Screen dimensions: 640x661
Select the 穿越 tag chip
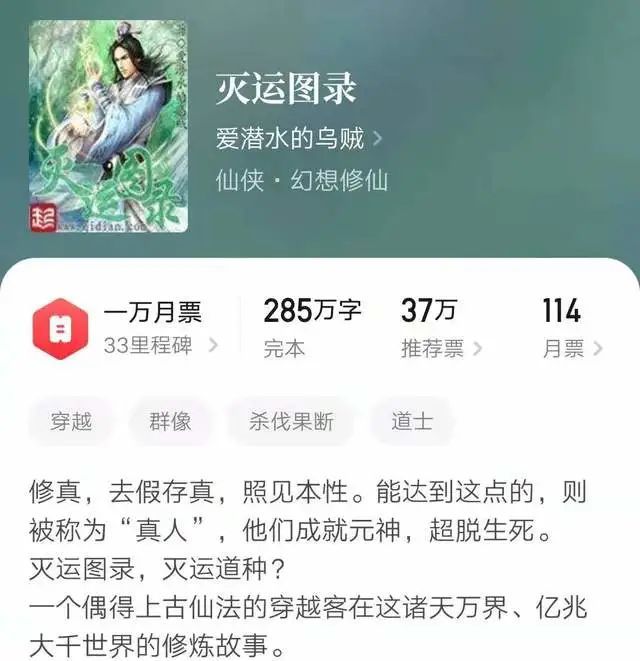pos(71,421)
